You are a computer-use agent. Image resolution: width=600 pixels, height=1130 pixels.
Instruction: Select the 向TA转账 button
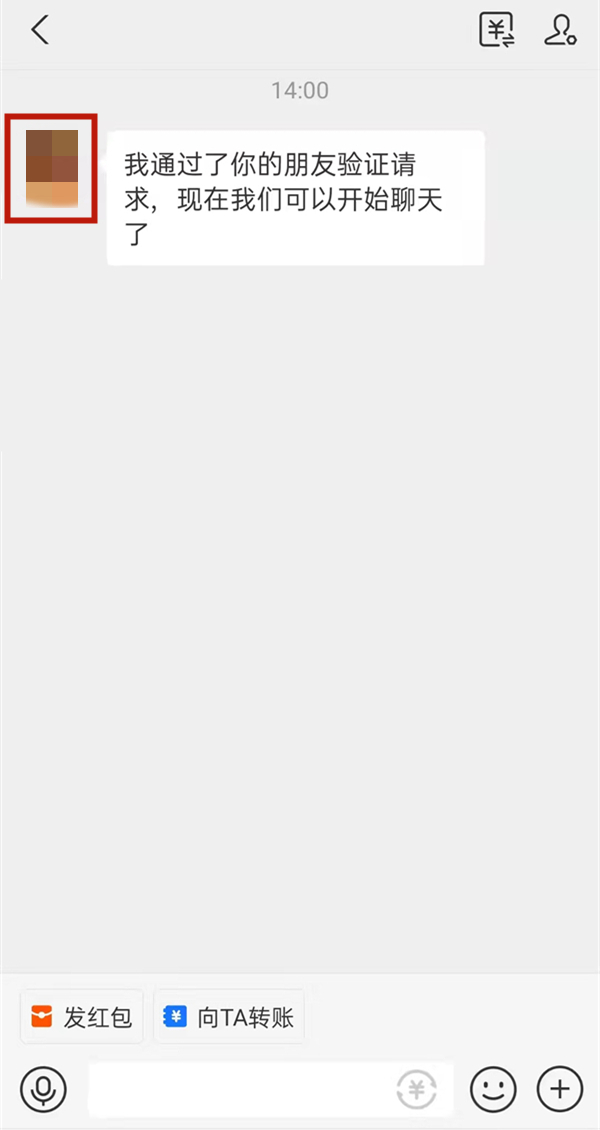click(229, 1018)
